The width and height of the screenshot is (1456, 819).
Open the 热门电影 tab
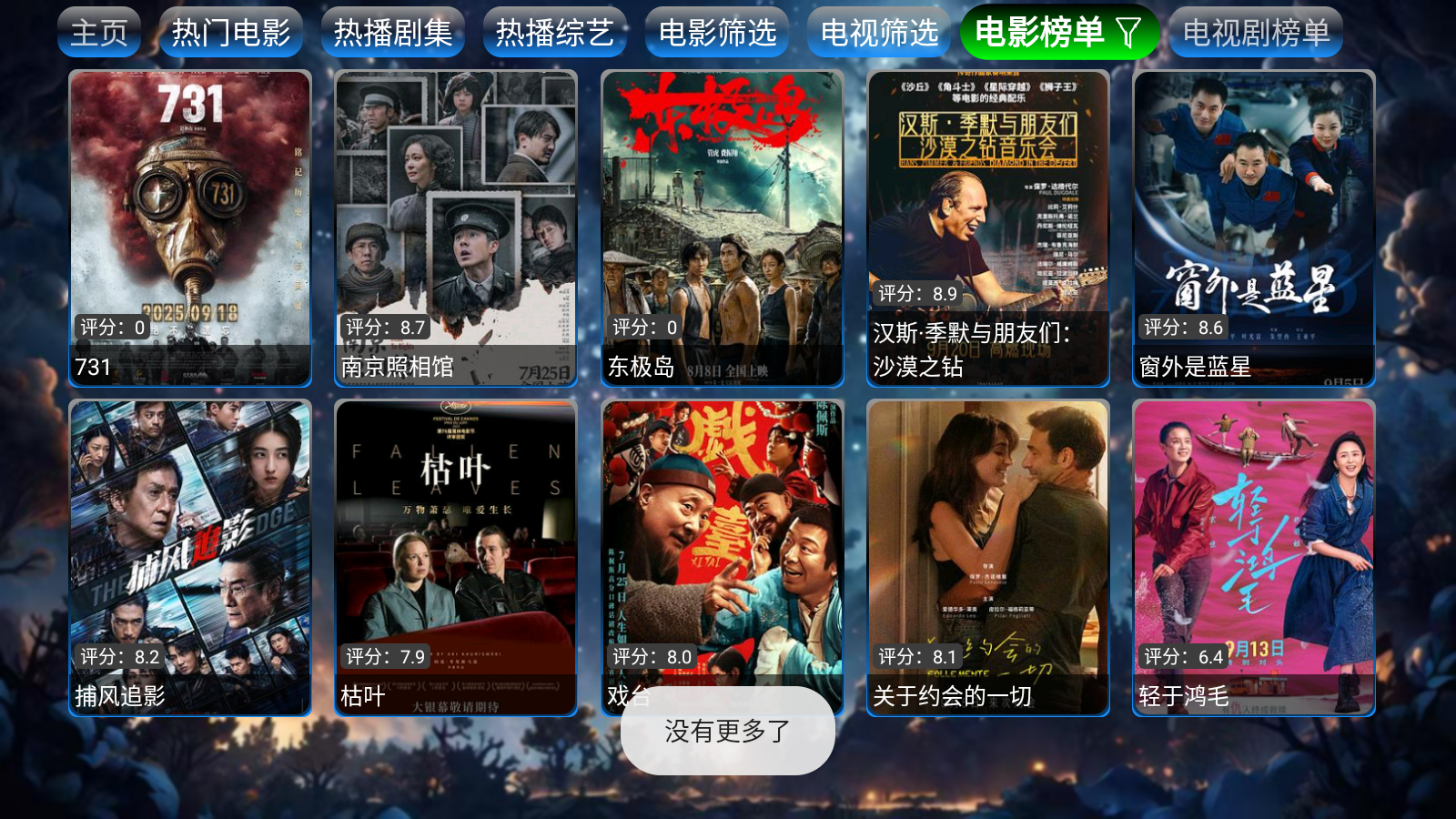click(x=231, y=33)
